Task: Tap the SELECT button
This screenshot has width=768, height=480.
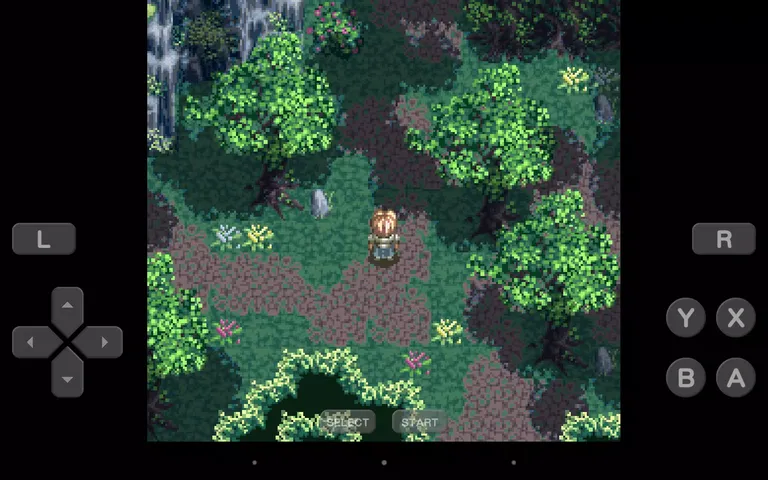Action: coord(347,422)
